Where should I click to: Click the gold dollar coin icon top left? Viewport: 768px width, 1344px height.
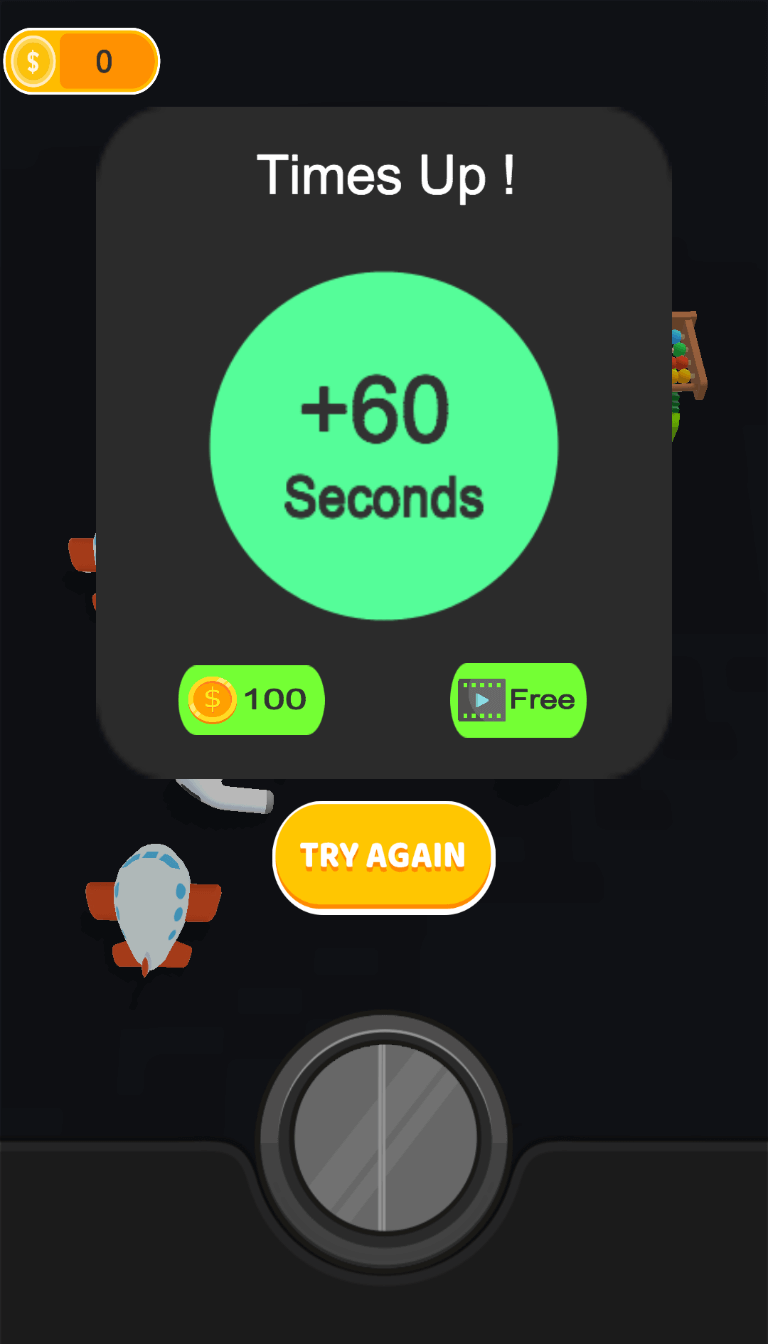click(x=33, y=60)
